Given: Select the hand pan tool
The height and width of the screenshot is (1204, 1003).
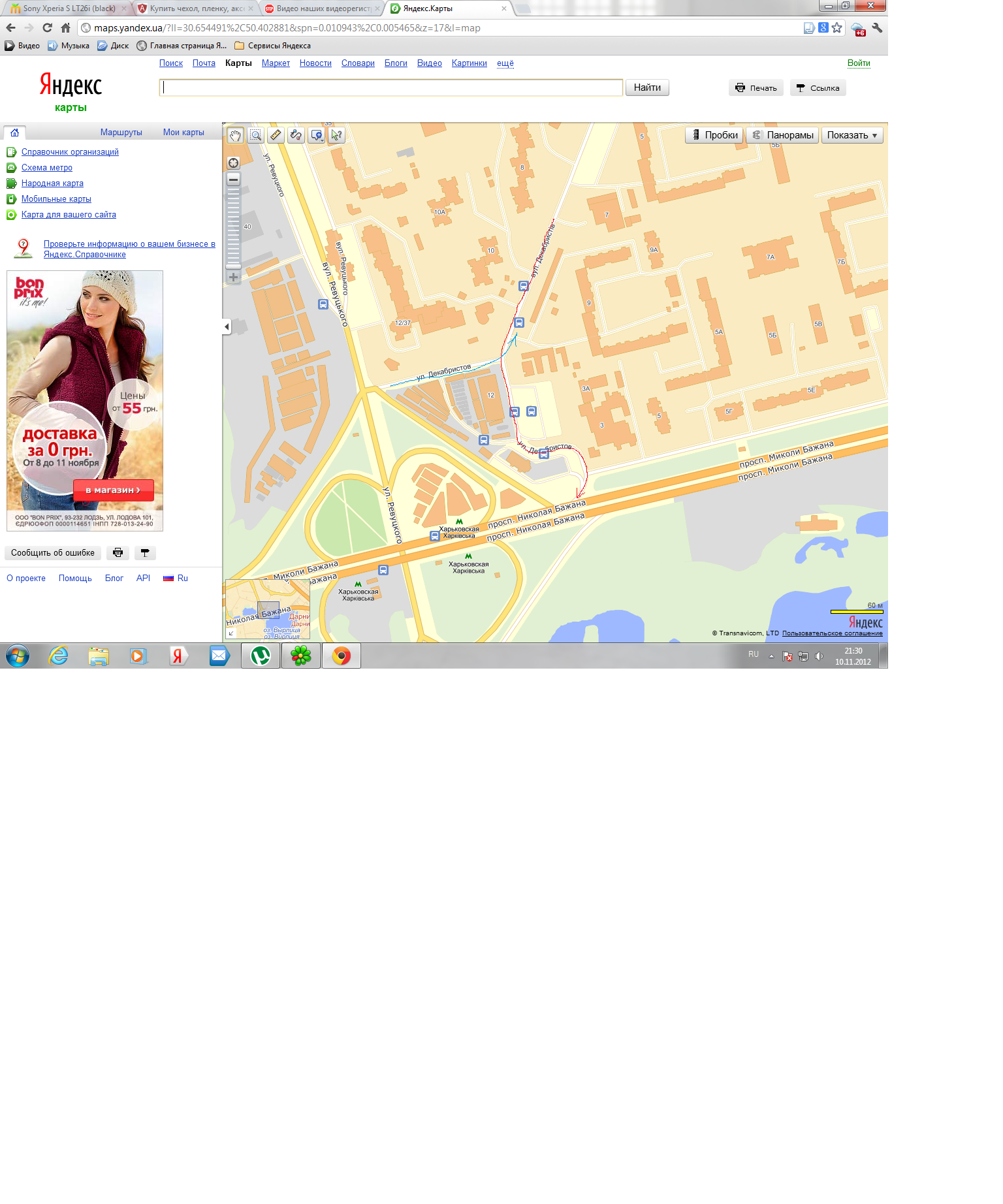Looking at the screenshot, I should (x=235, y=135).
